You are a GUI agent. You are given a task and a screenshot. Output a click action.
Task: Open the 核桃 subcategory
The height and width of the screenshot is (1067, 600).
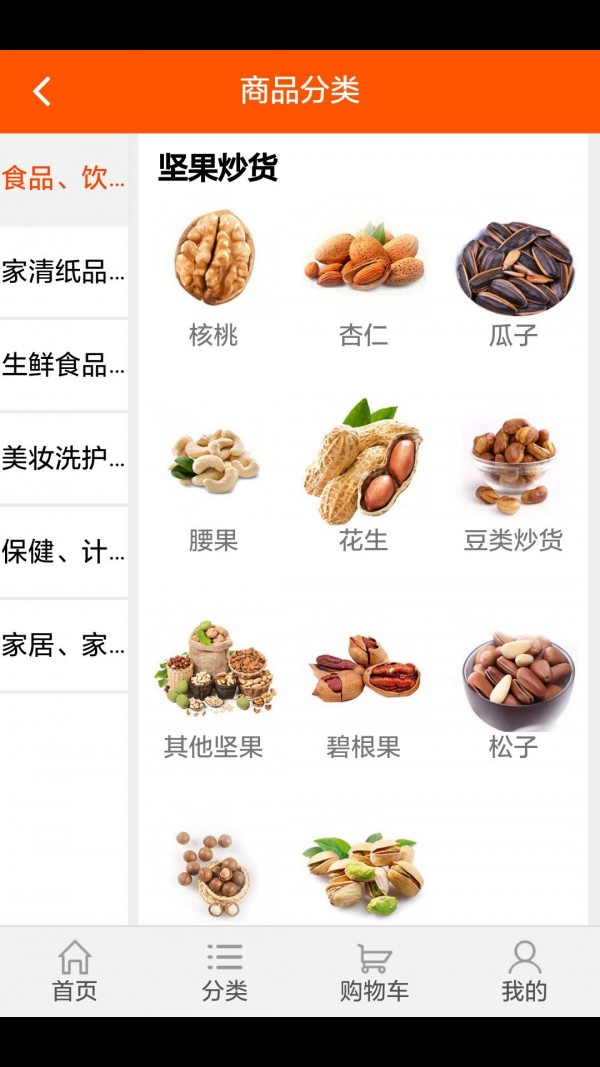pyautogui.click(x=214, y=275)
